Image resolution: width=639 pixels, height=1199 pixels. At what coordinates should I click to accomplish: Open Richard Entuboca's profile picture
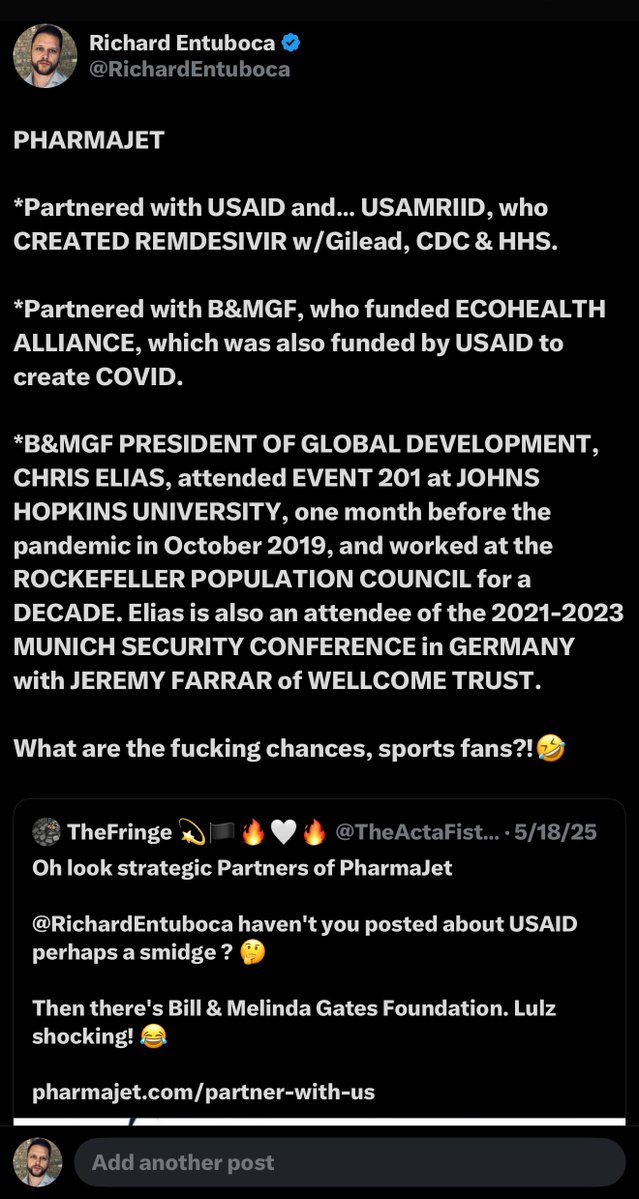pos(46,56)
